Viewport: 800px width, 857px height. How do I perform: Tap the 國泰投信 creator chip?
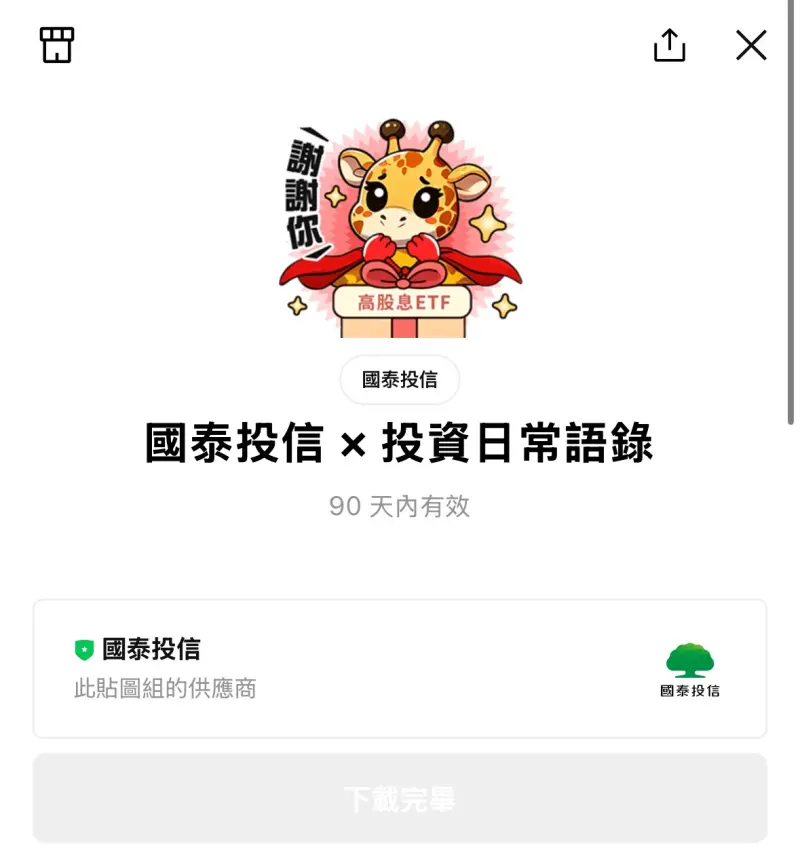399,380
